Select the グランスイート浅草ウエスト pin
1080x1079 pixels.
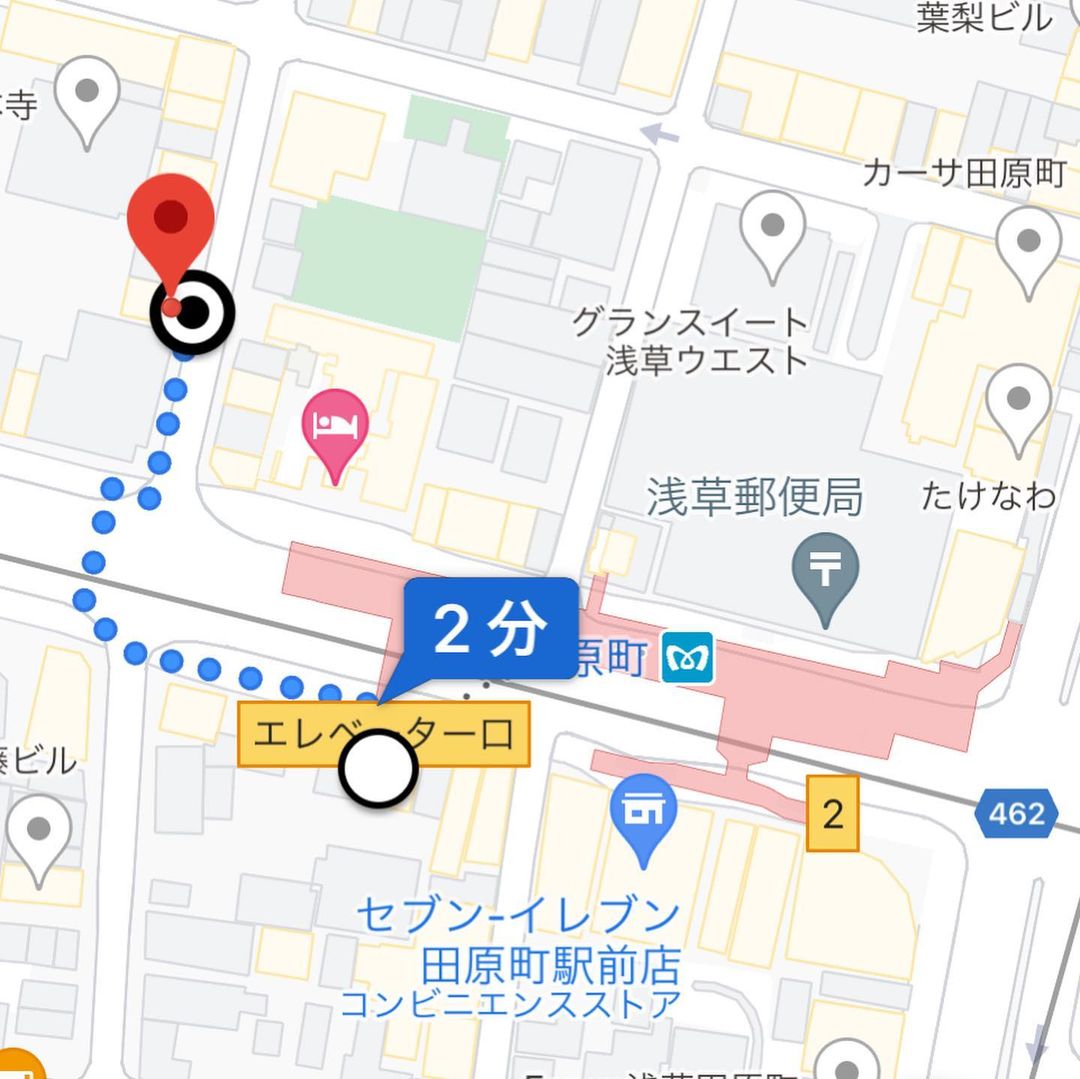(772, 228)
